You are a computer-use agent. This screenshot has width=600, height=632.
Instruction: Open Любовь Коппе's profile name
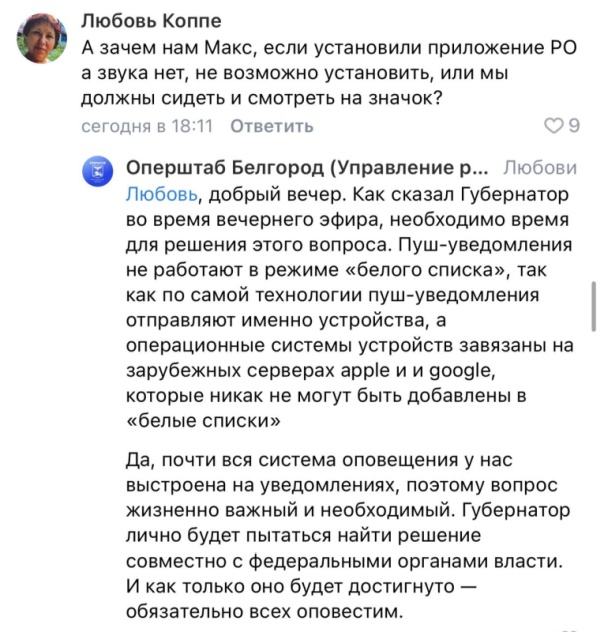click(151, 20)
